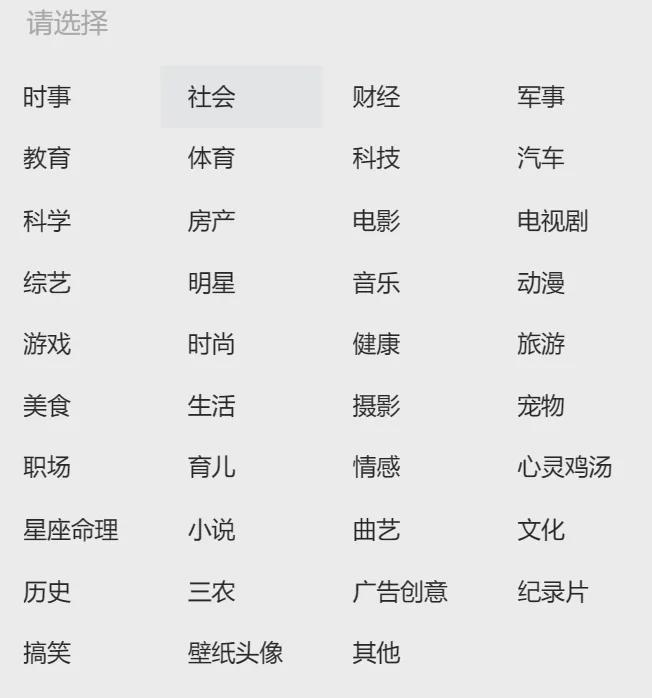This screenshot has height=698, width=652.
Task: Choose the 教育 category
Action: pos(47,158)
